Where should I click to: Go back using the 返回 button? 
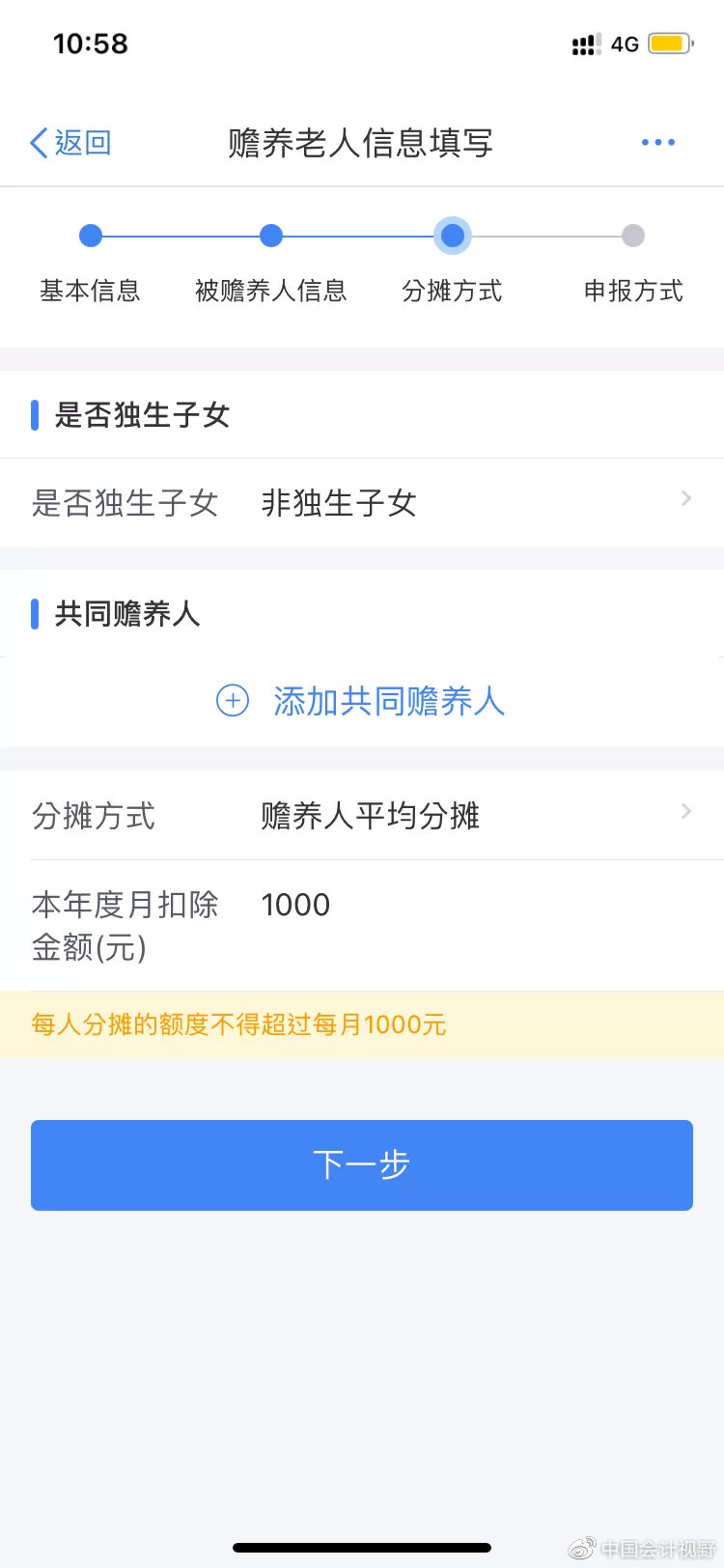70,143
